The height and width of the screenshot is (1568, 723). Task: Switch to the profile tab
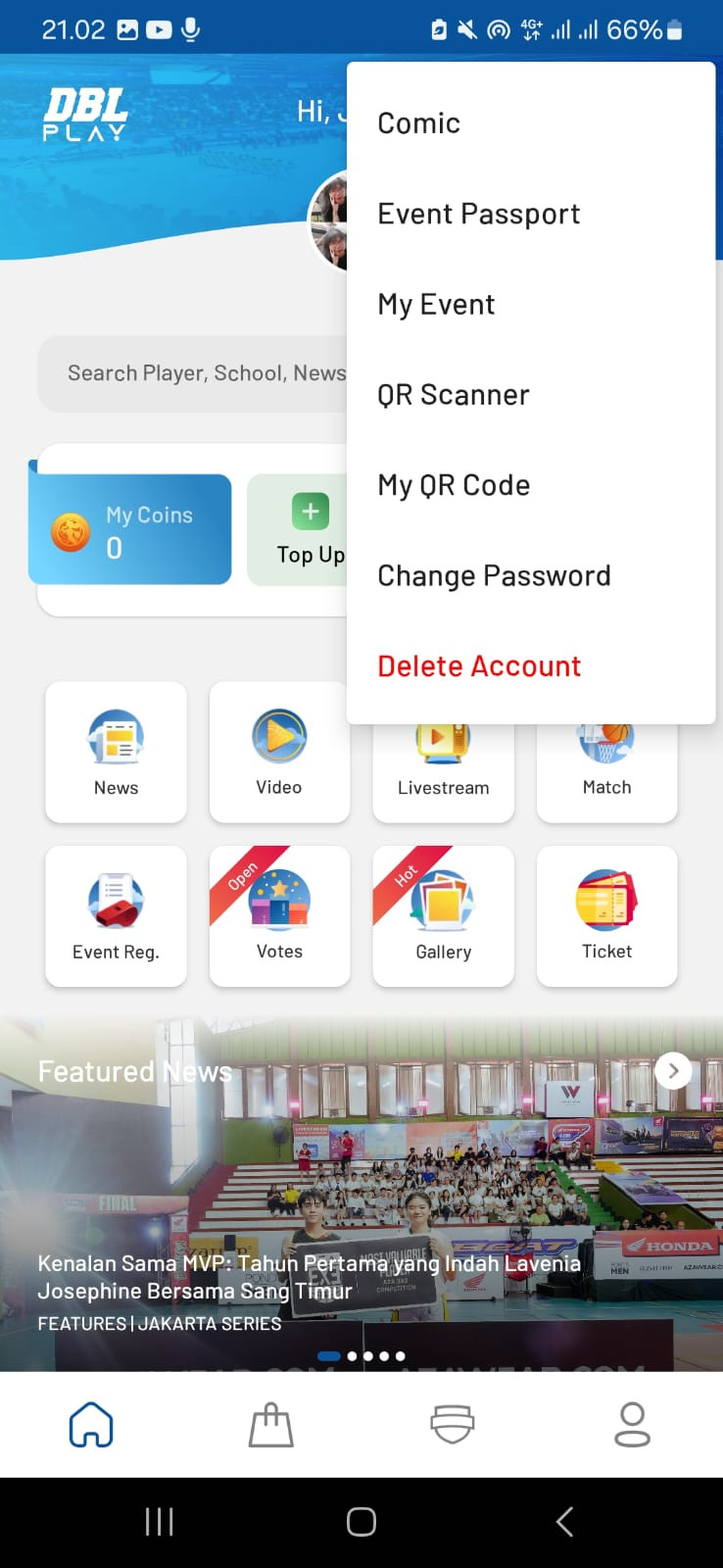[632, 1425]
